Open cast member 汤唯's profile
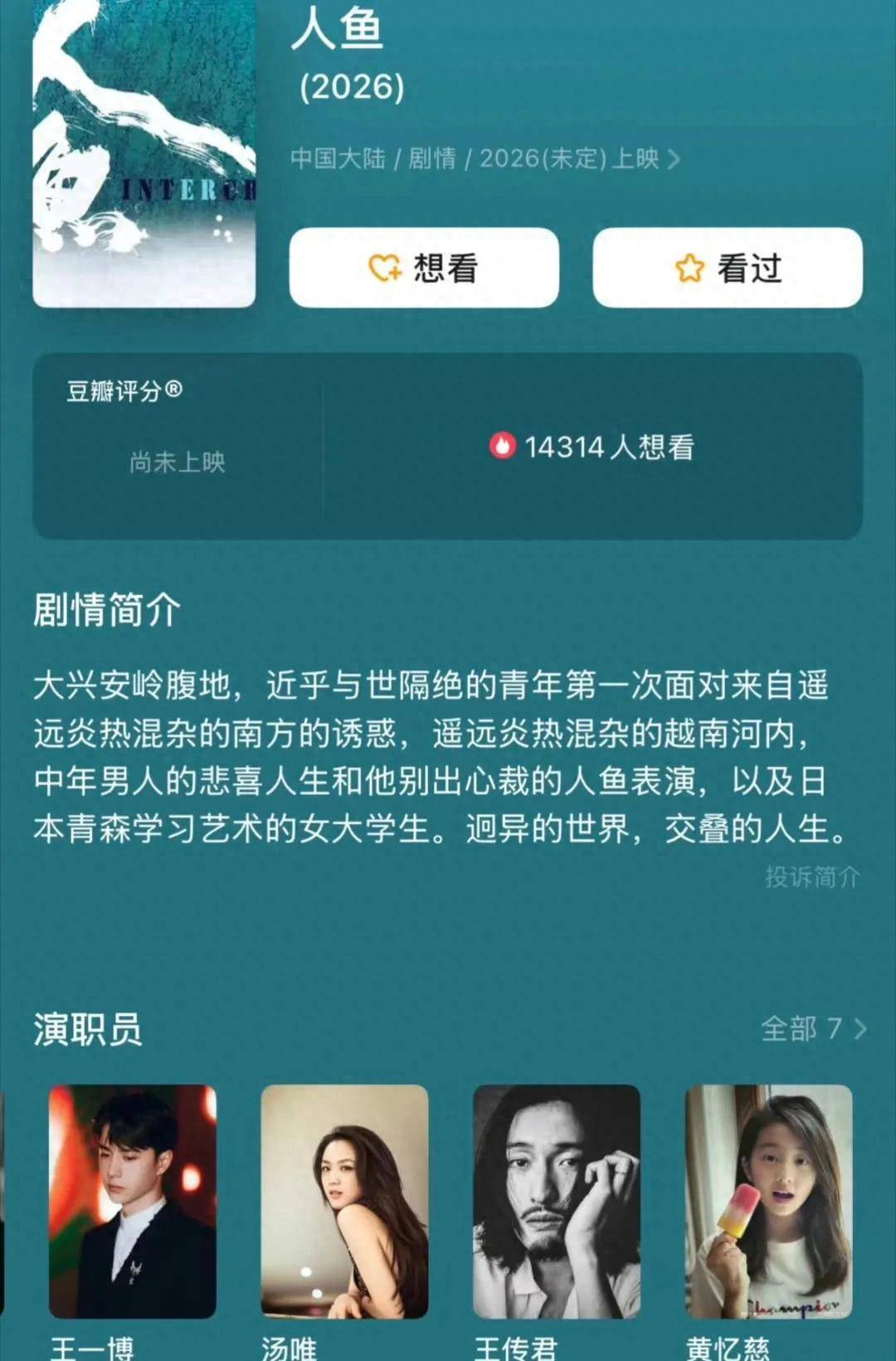The image size is (896, 1361). click(344, 1201)
